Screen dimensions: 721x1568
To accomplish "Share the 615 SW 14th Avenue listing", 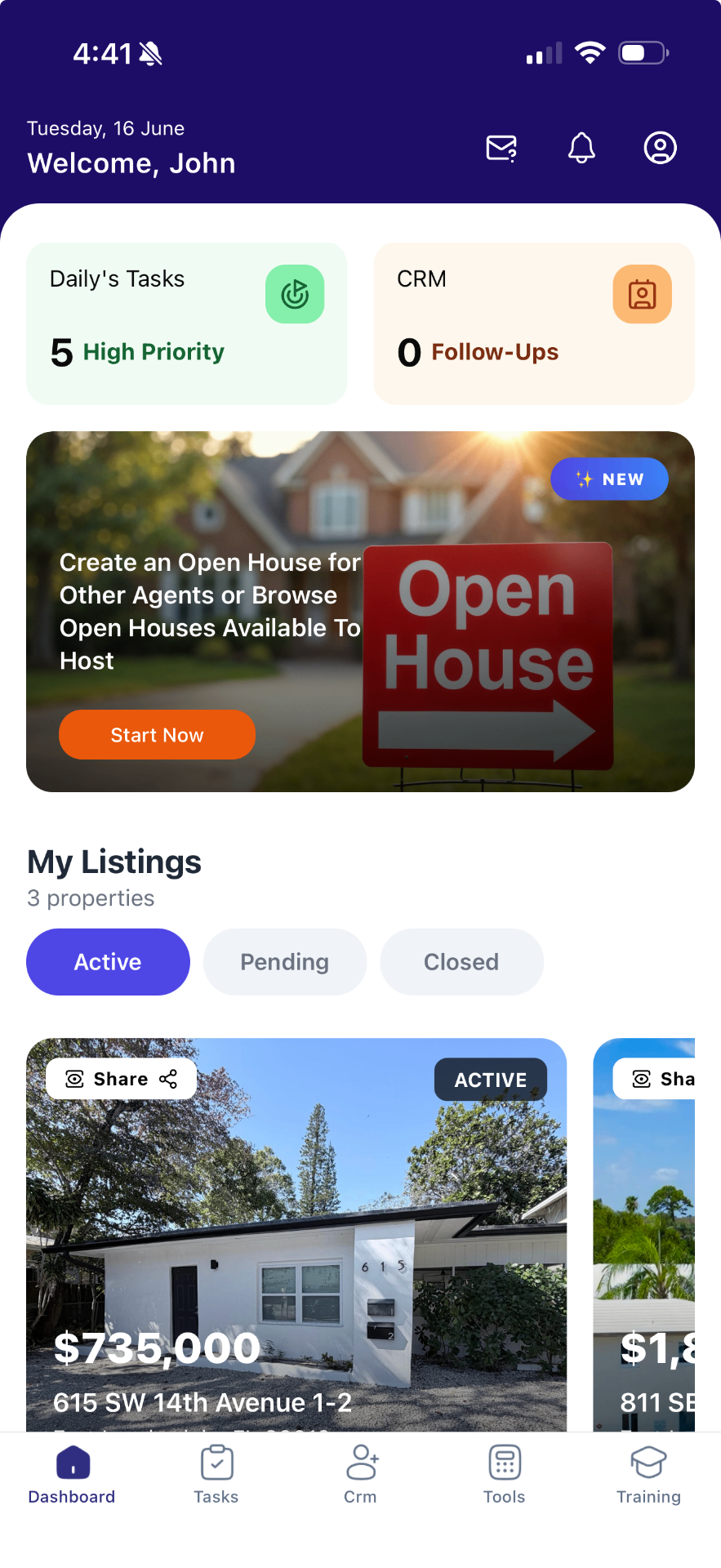I will (121, 1079).
